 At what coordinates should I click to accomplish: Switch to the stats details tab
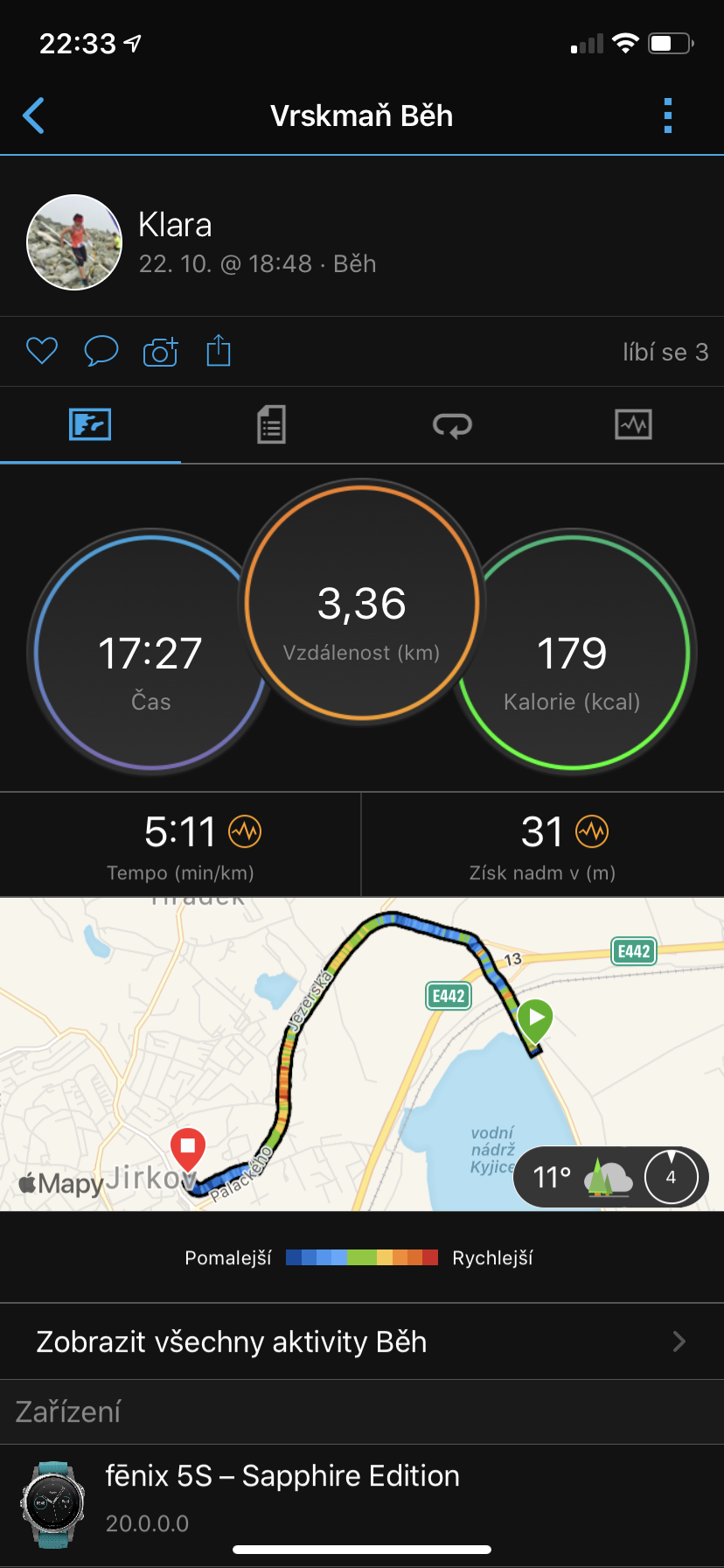click(271, 425)
